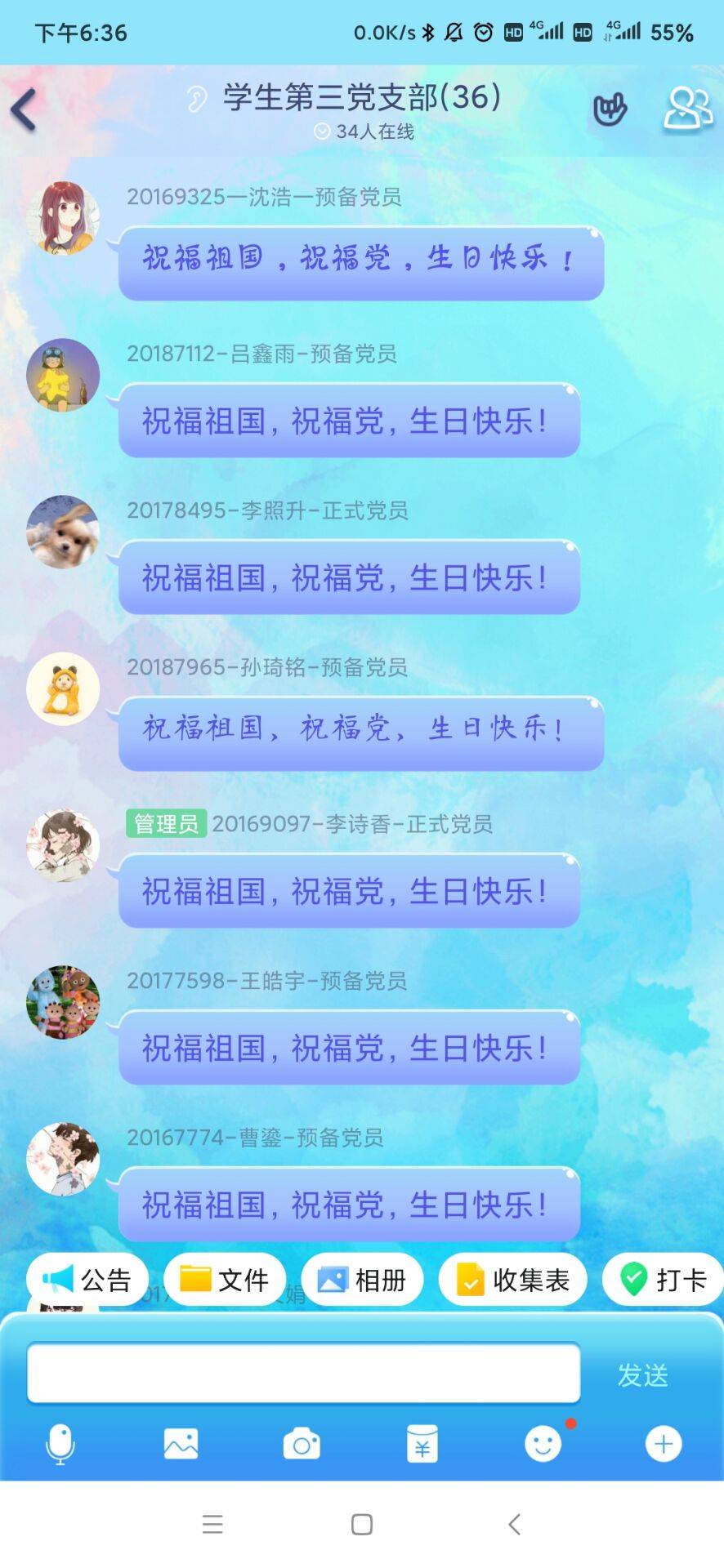The image size is (724, 1568).
Task: Open the 打卡 check-in chip
Action: pyautogui.click(x=664, y=1279)
